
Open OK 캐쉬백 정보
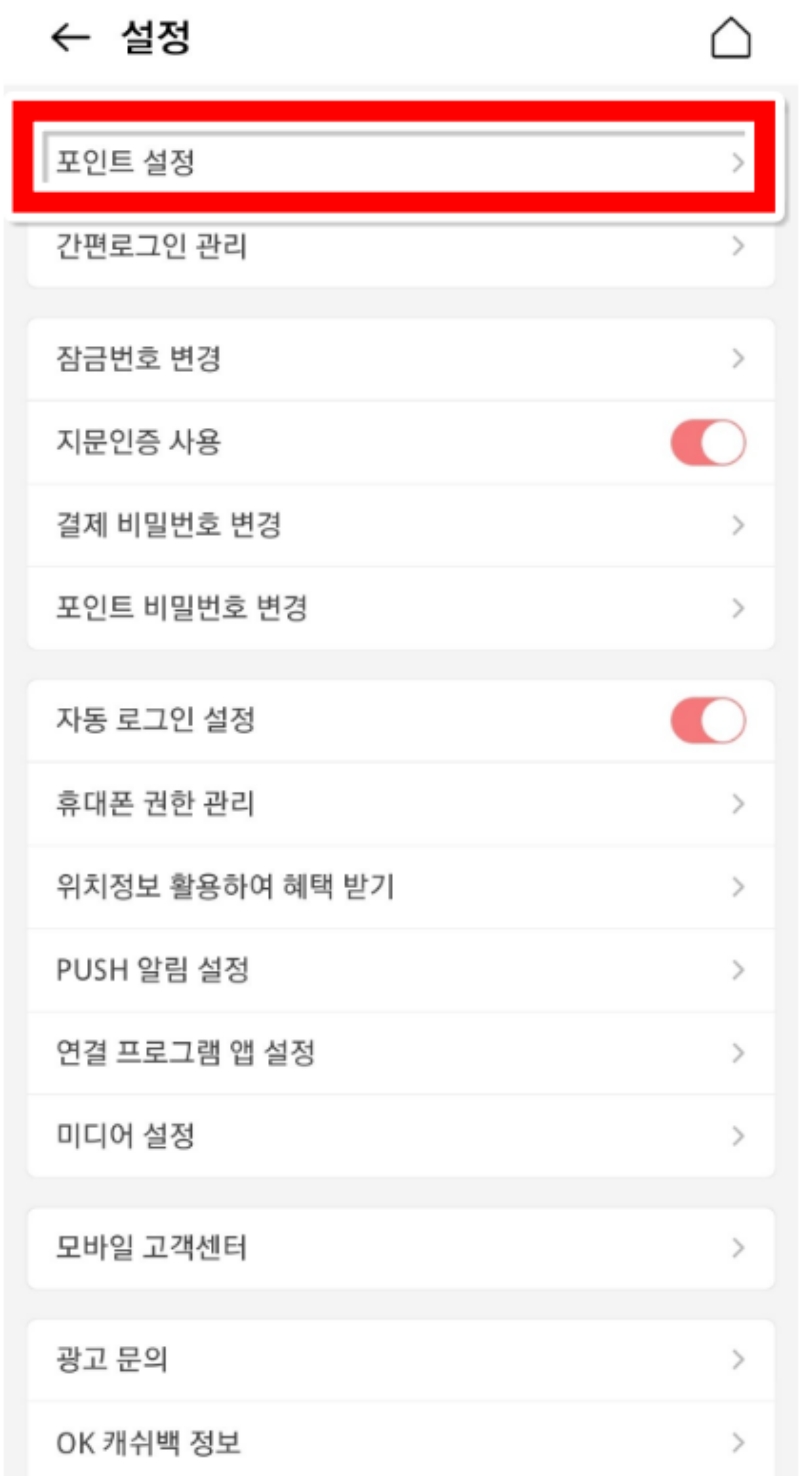click(x=400, y=1441)
